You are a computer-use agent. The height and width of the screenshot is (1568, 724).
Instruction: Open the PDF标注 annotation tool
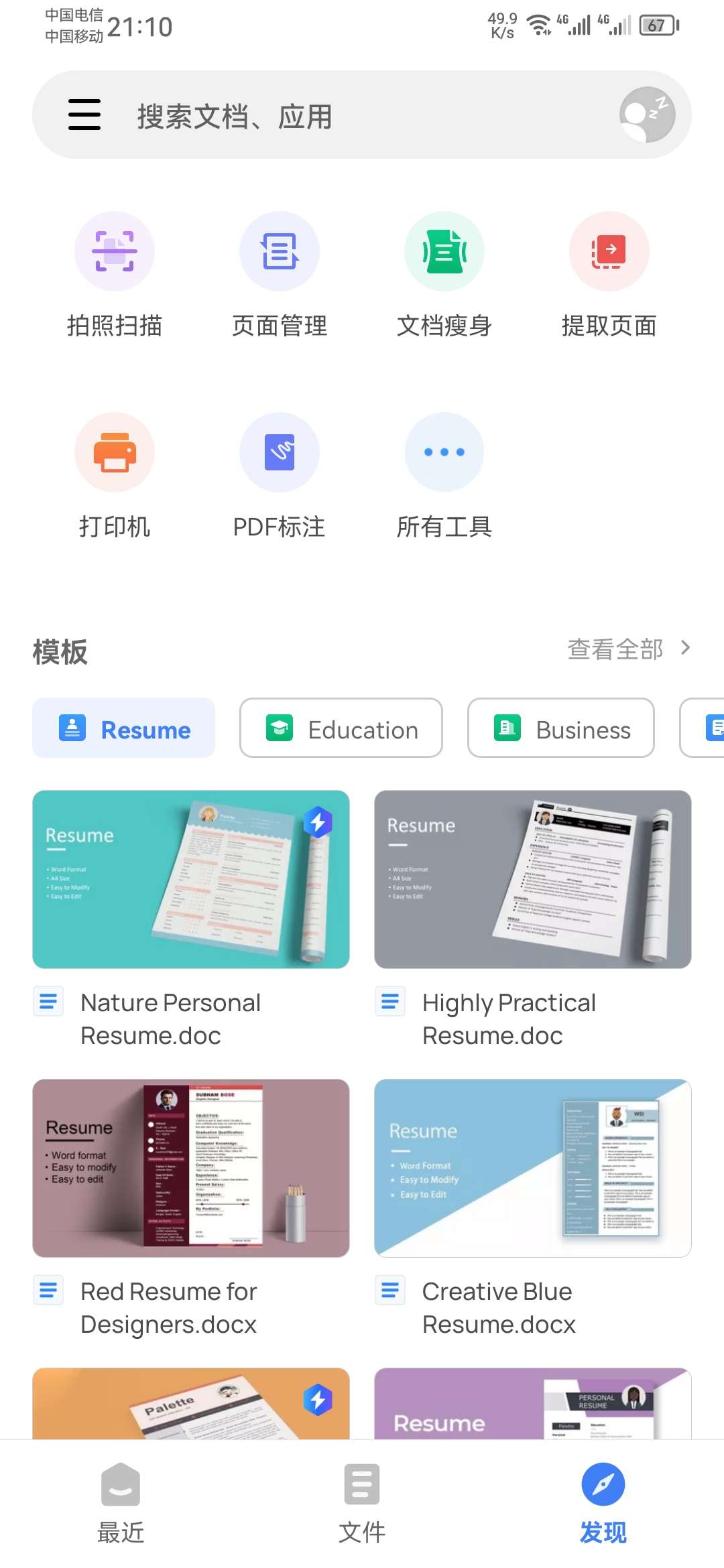pyautogui.click(x=280, y=453)
